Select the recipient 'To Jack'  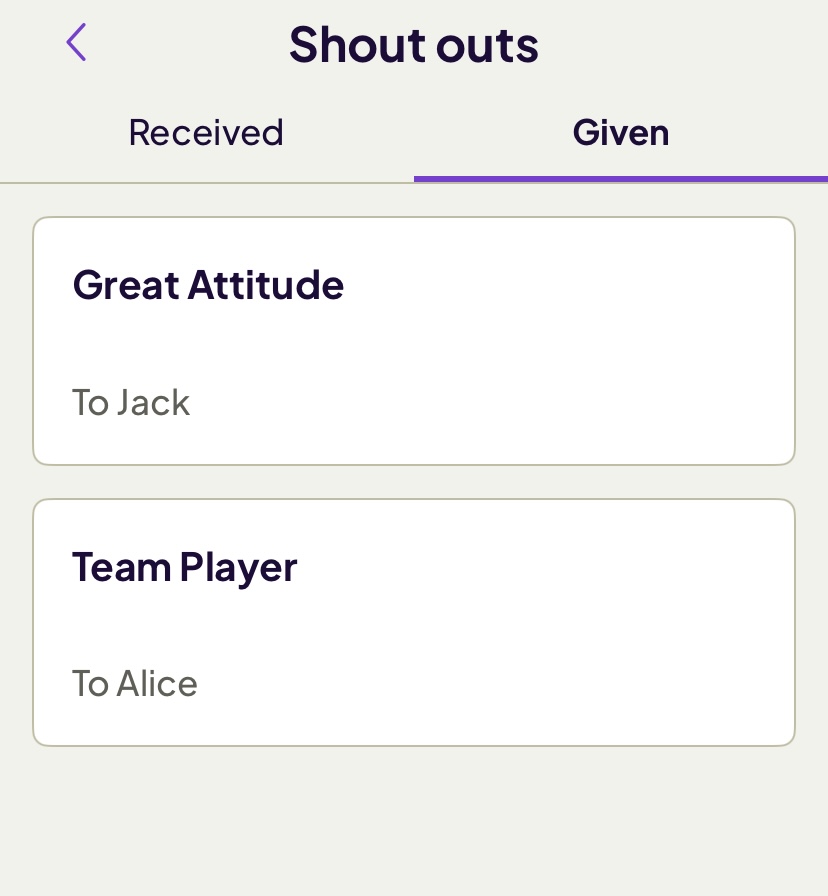pos(131,402)
